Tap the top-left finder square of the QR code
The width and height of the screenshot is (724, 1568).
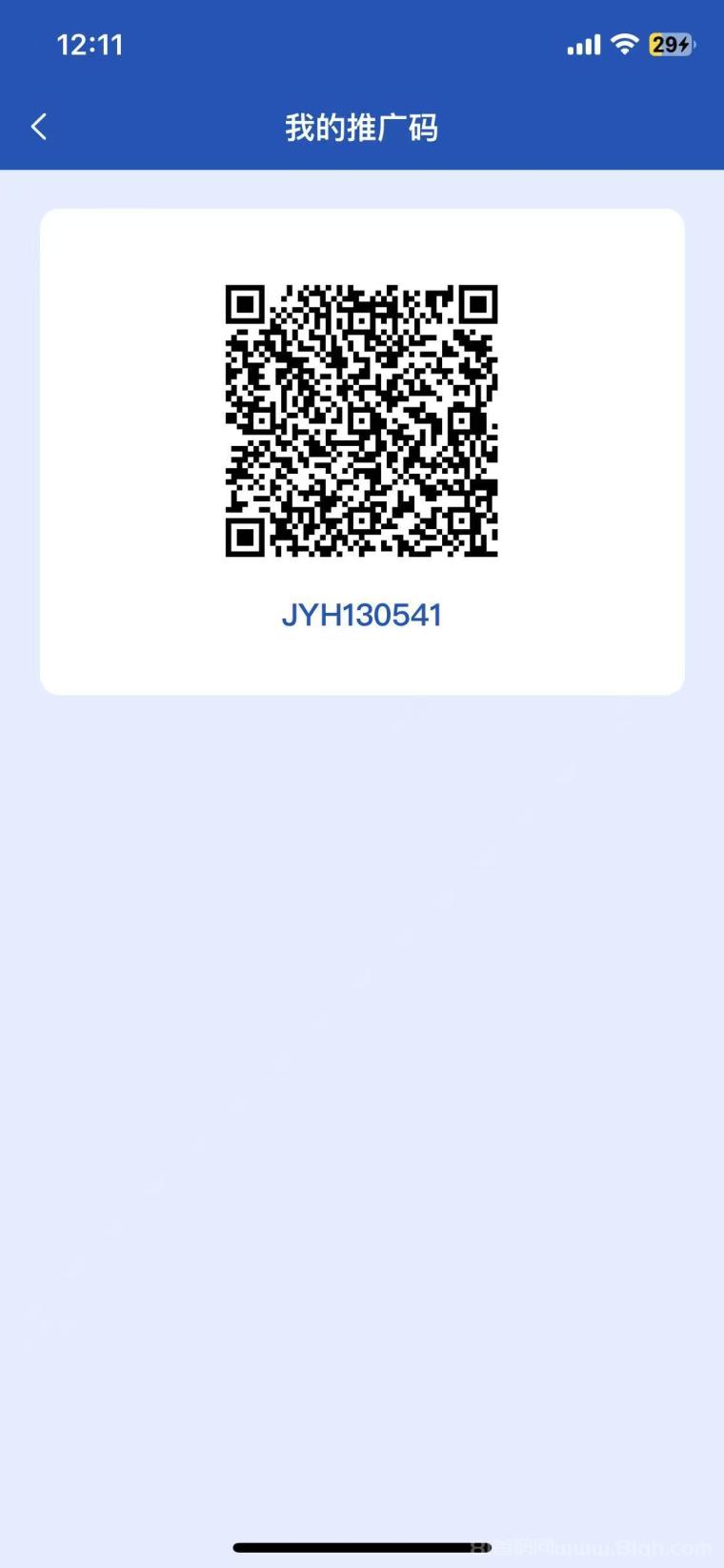click(x=246, y=305)
